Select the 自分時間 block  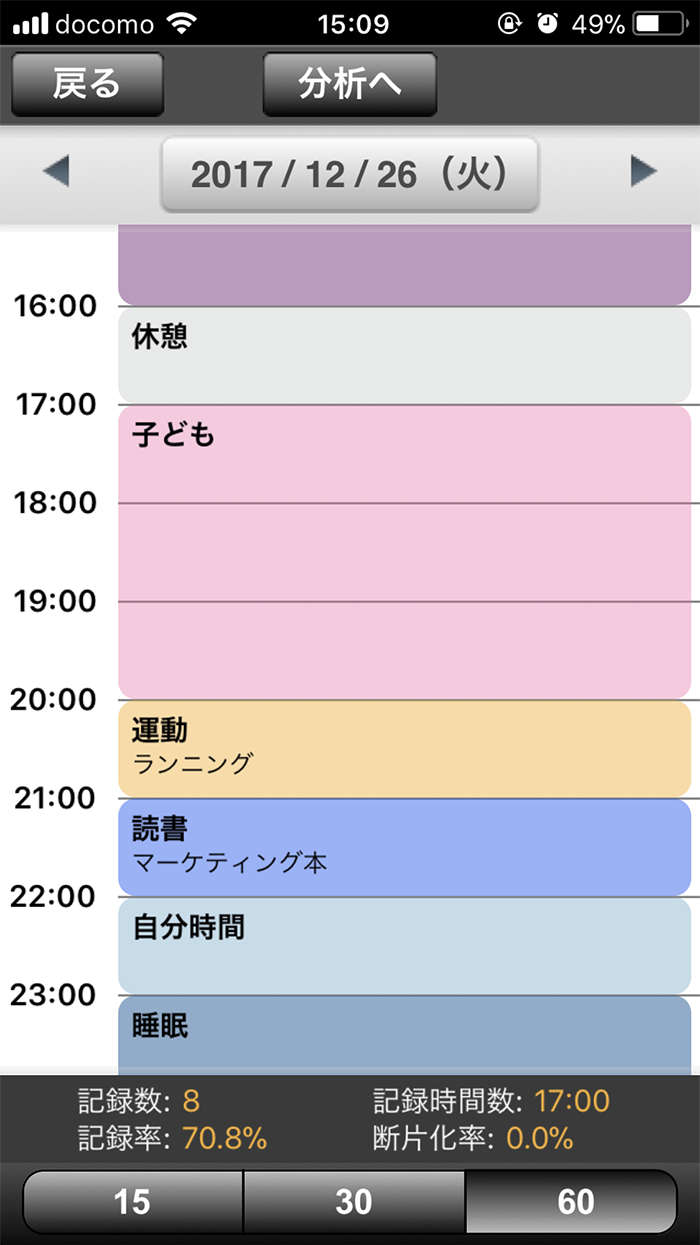tap(405, 946)
